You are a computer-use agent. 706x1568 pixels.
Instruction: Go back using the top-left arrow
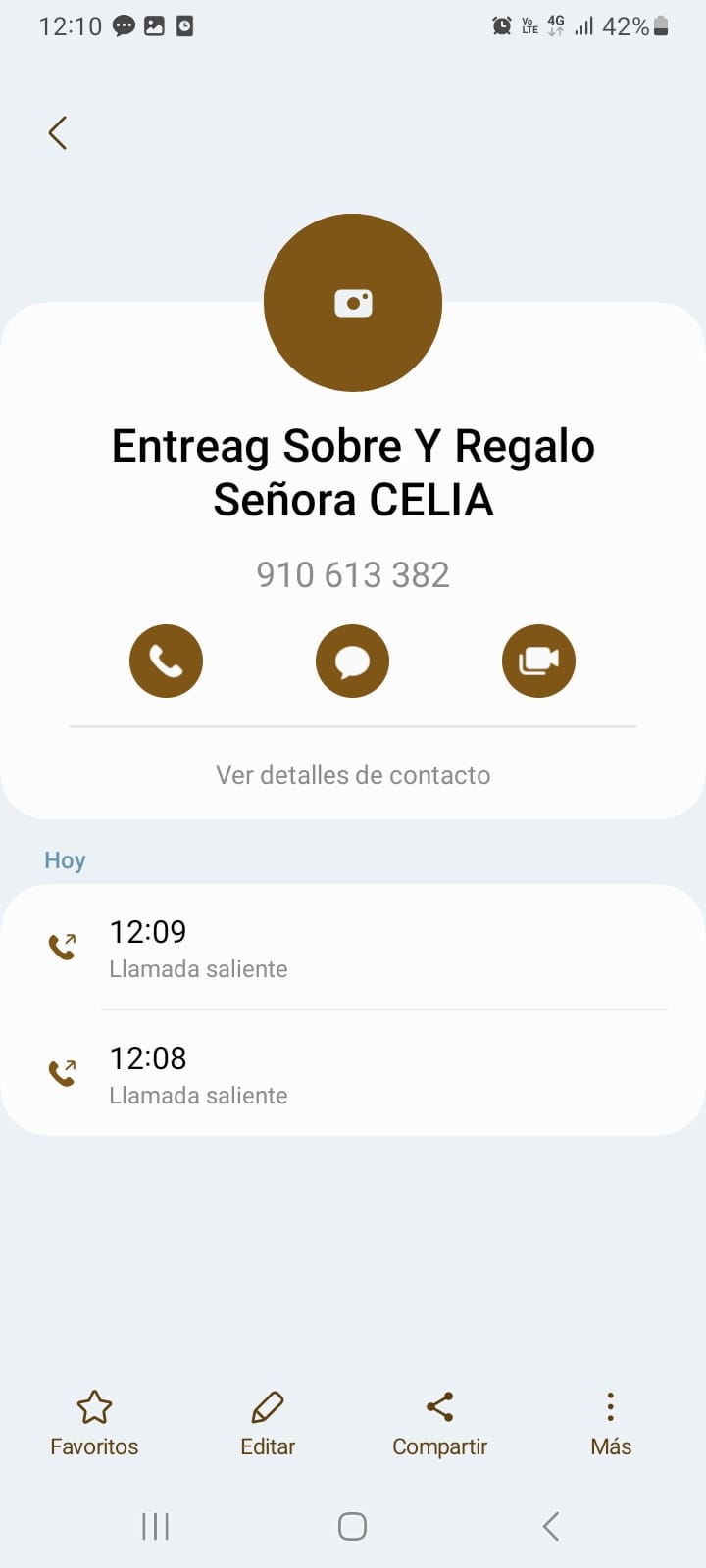58,132
